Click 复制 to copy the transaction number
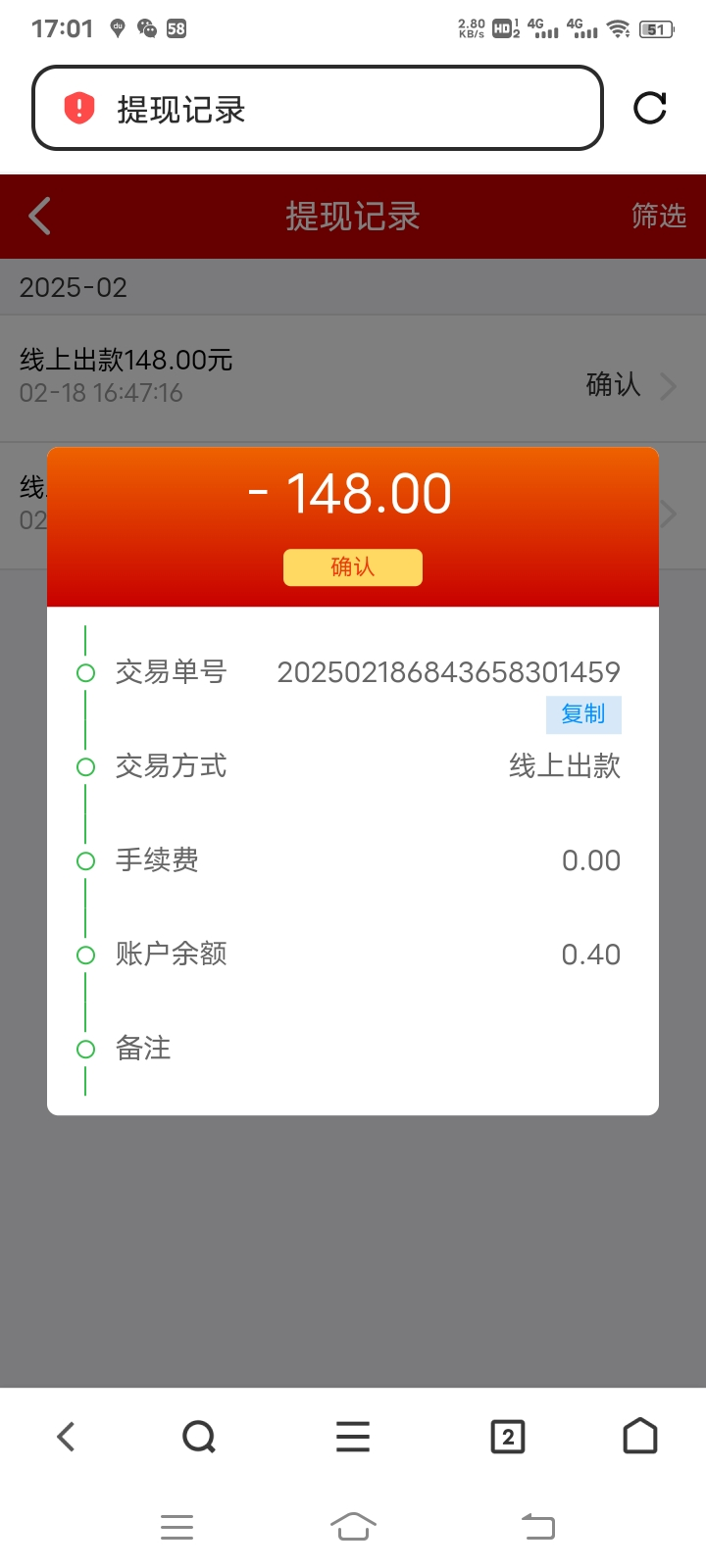The width and height of the screenshot is (706, 1568). [582, 714]
